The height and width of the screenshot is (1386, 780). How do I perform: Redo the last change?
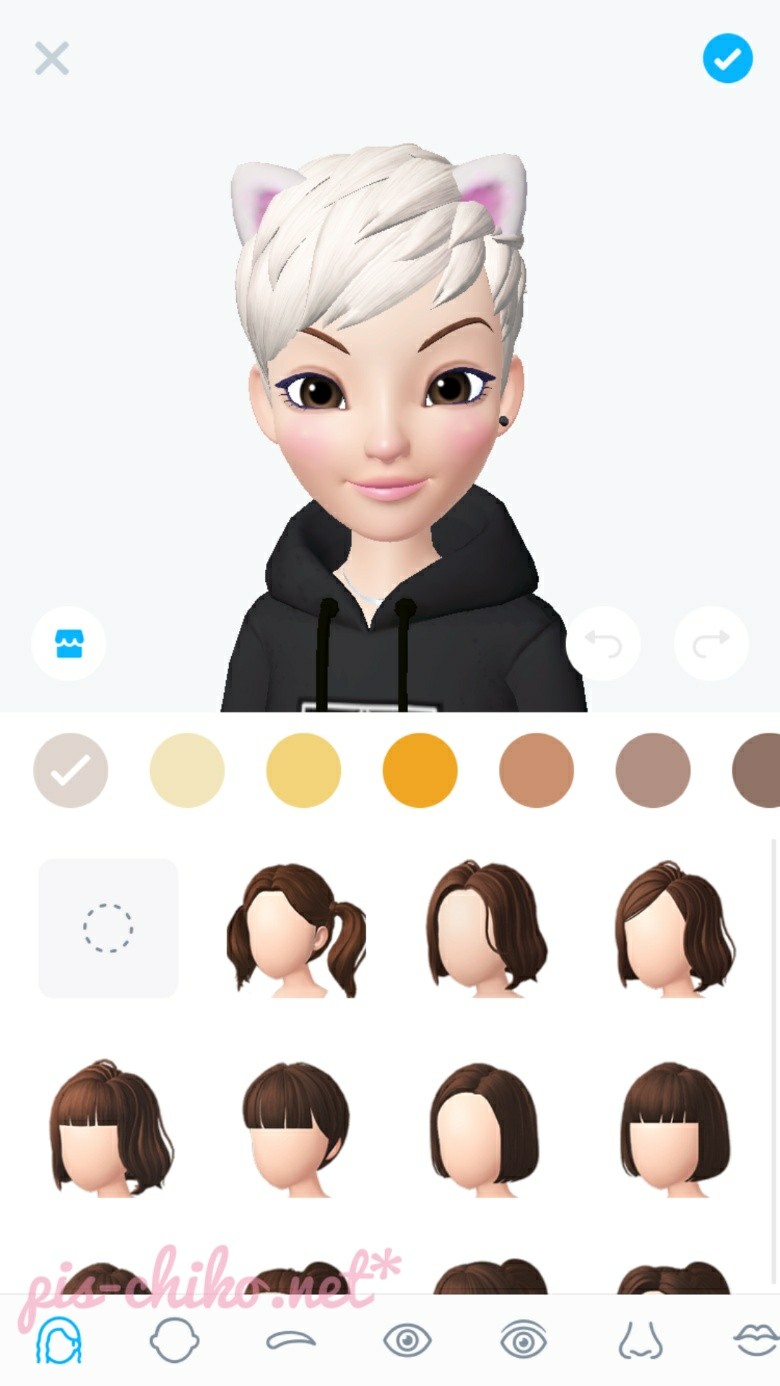point(711,644)
